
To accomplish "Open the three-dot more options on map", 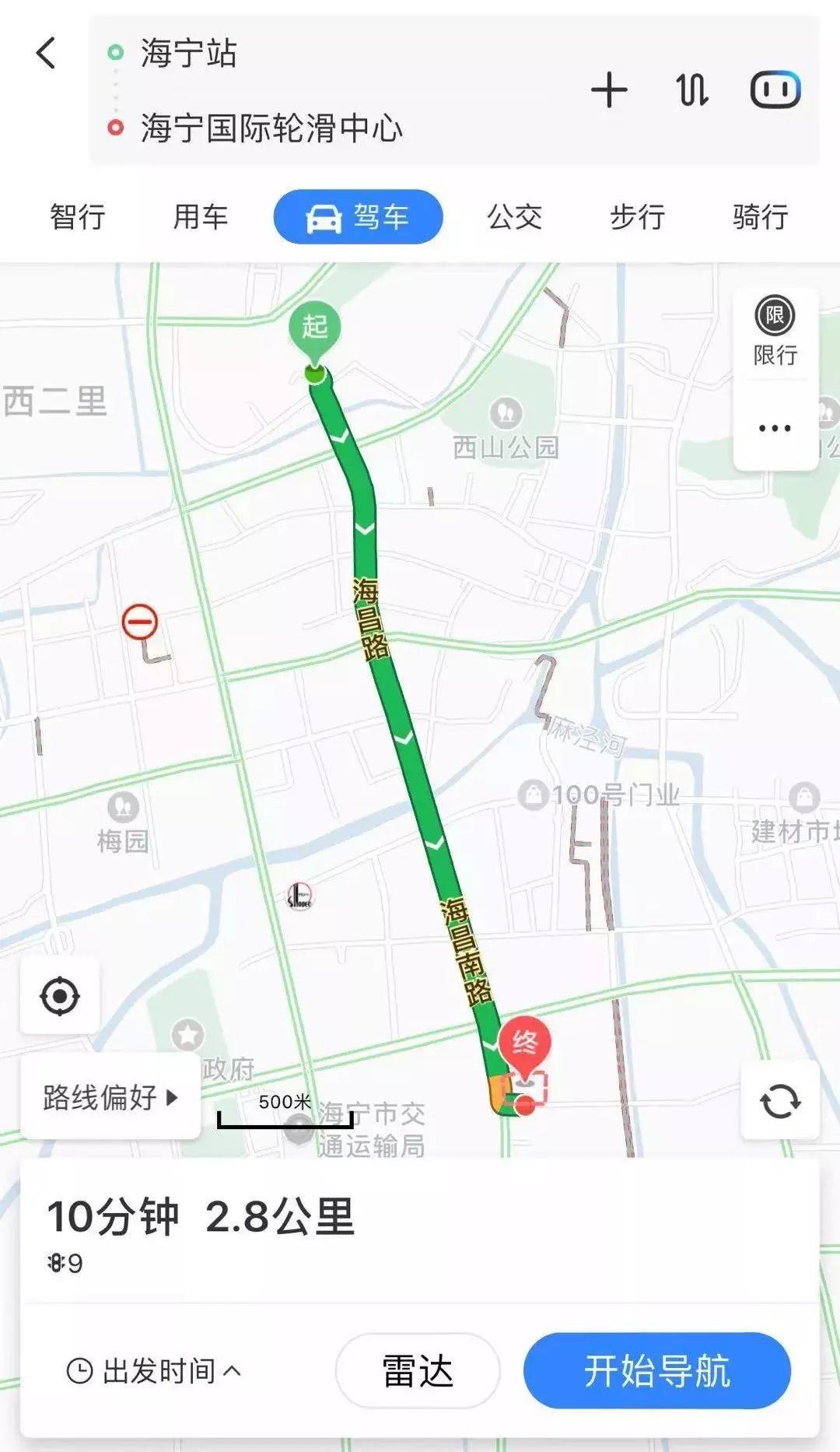I will [775, 429].
